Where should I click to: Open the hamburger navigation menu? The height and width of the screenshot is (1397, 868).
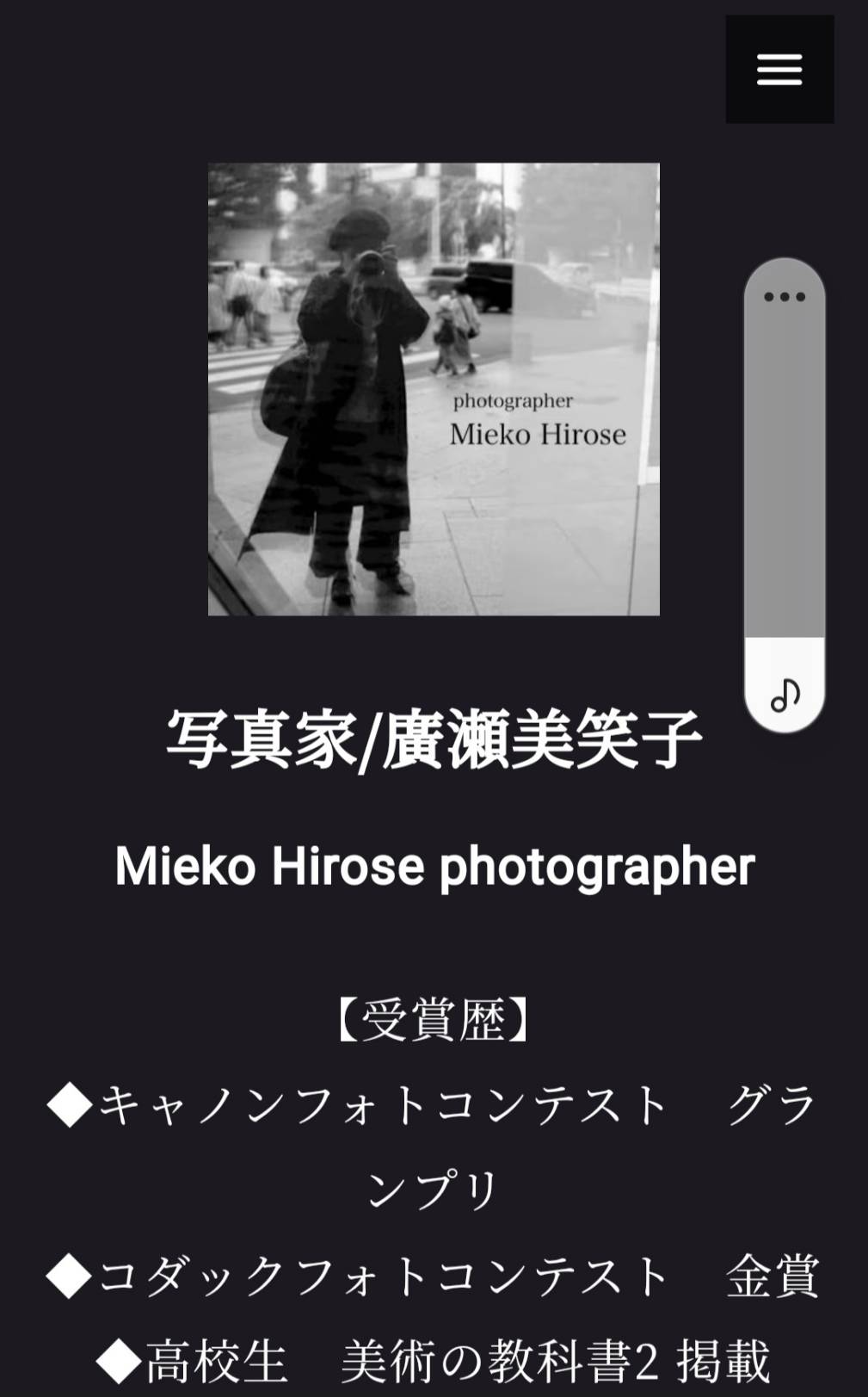(779, 70)
